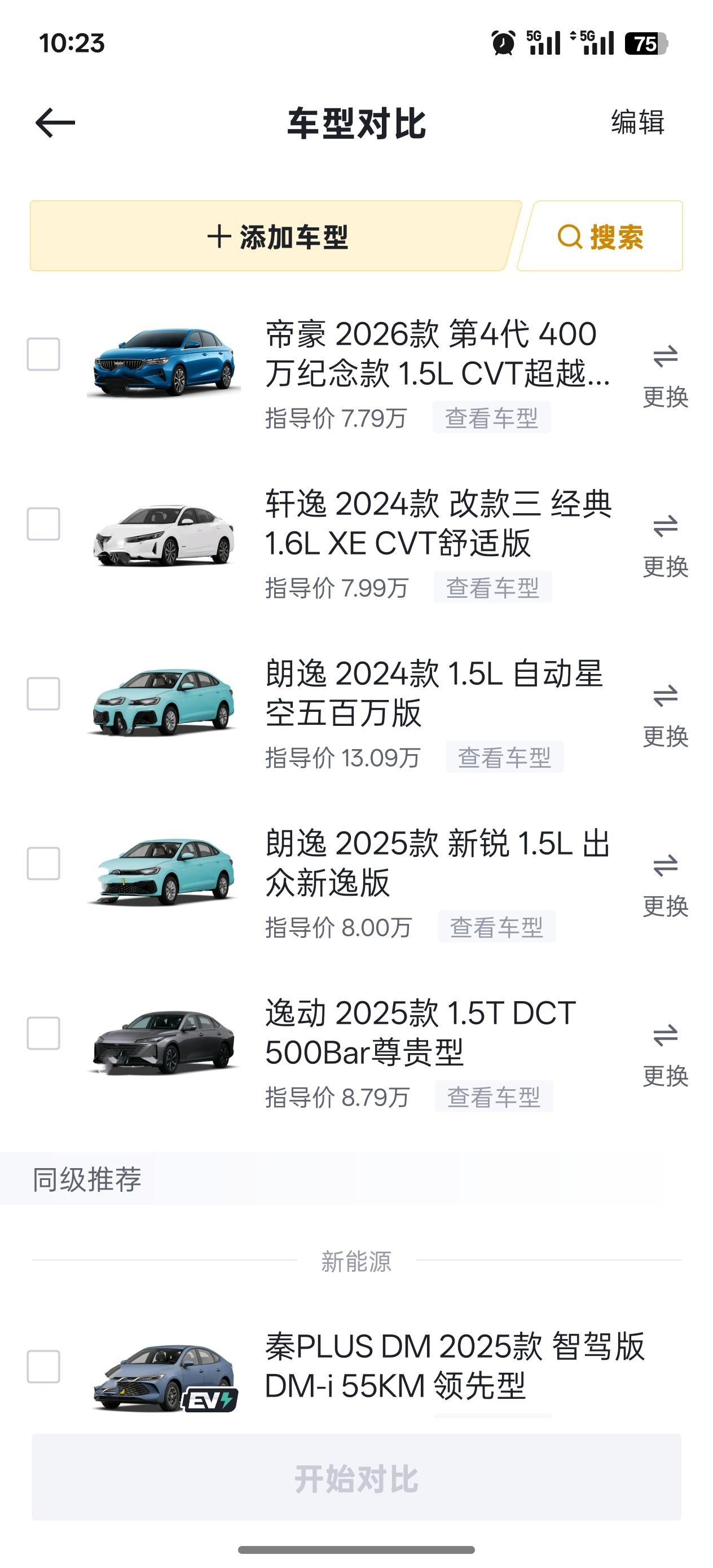Open 编辑 to edit the comparison list
Image resolution: width=713 pixels, height=1568 pixels.
pyautogui.click(x=637, y=122)
